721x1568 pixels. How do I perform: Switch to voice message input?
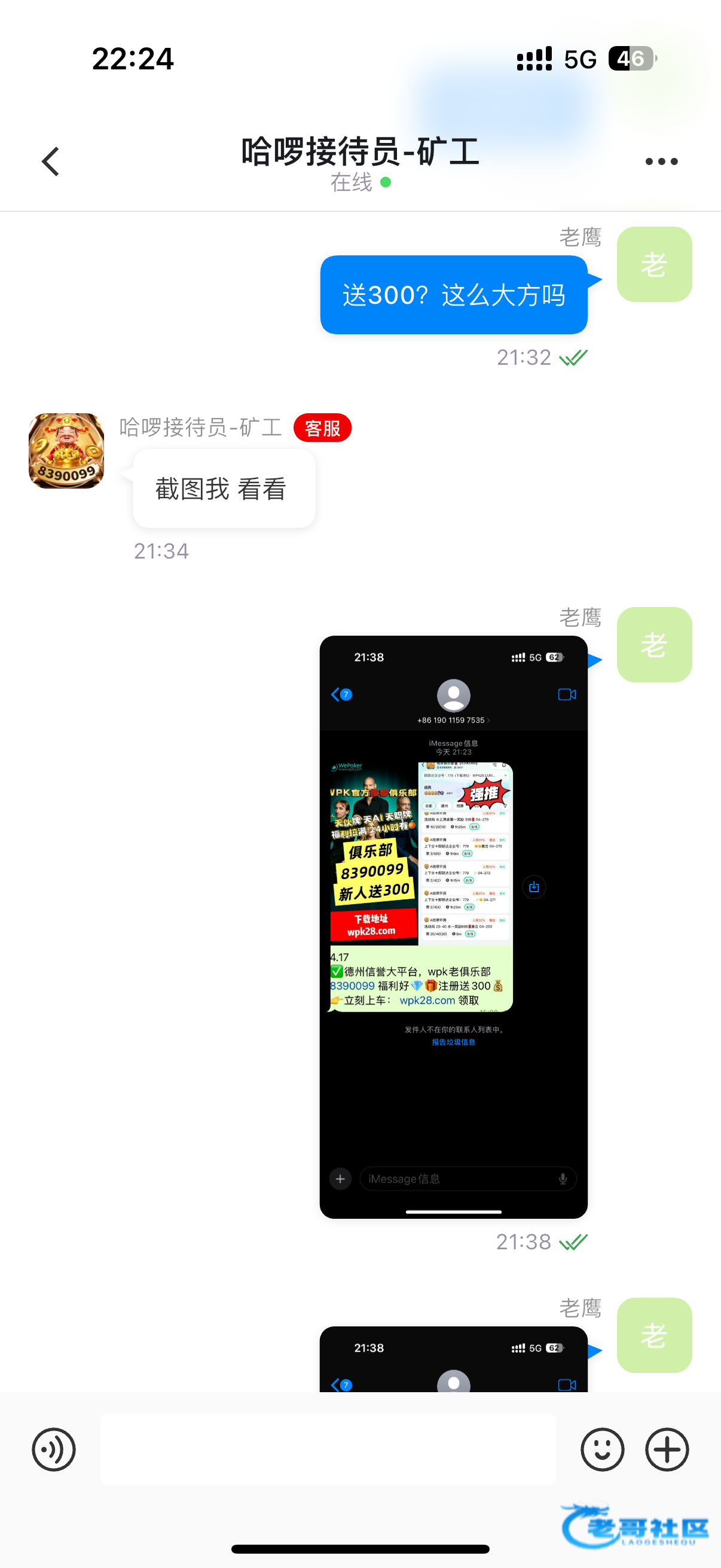[54, 1450]
